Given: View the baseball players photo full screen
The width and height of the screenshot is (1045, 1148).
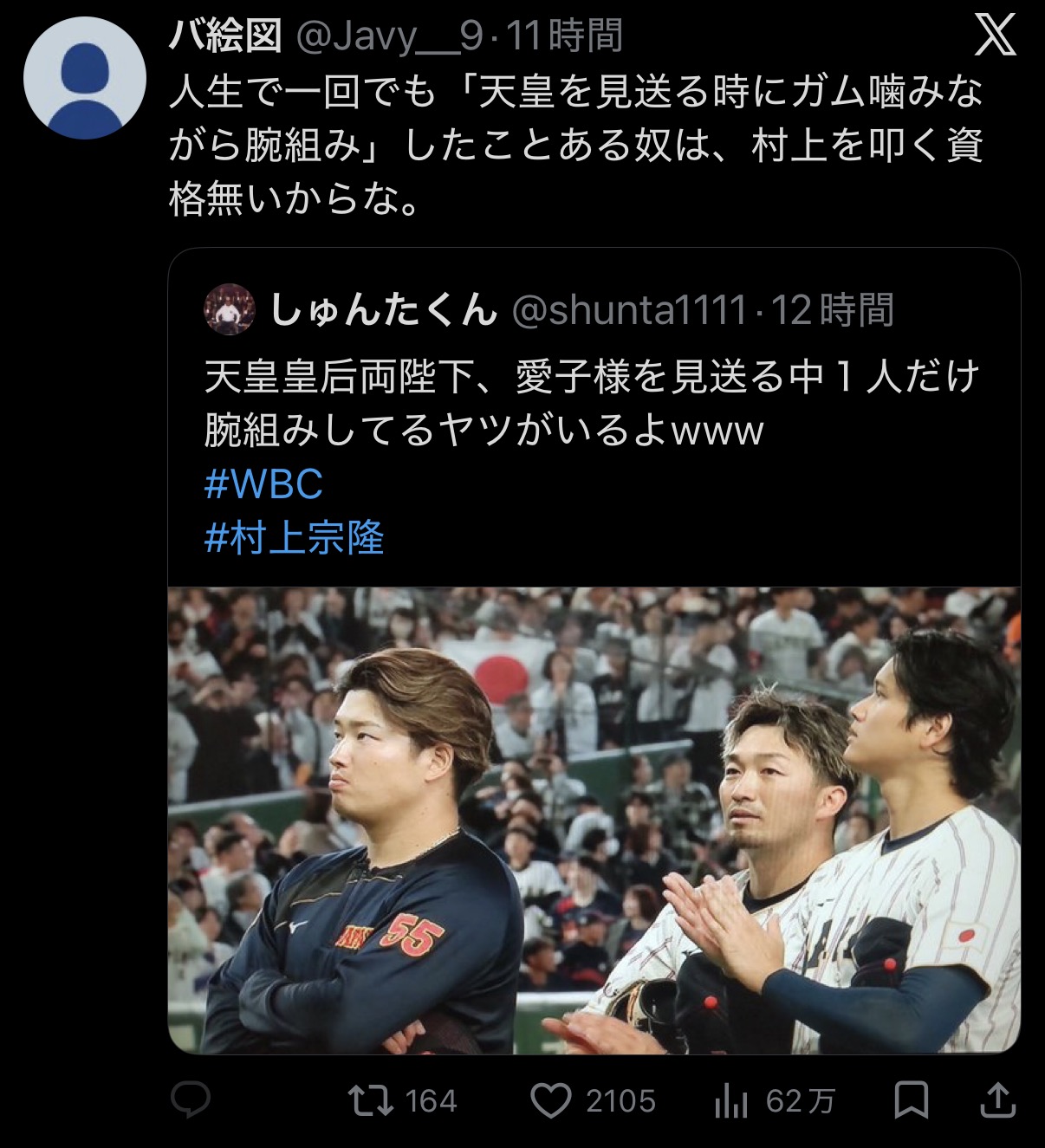Looking at the screenshot, I should tap(594, 819).
